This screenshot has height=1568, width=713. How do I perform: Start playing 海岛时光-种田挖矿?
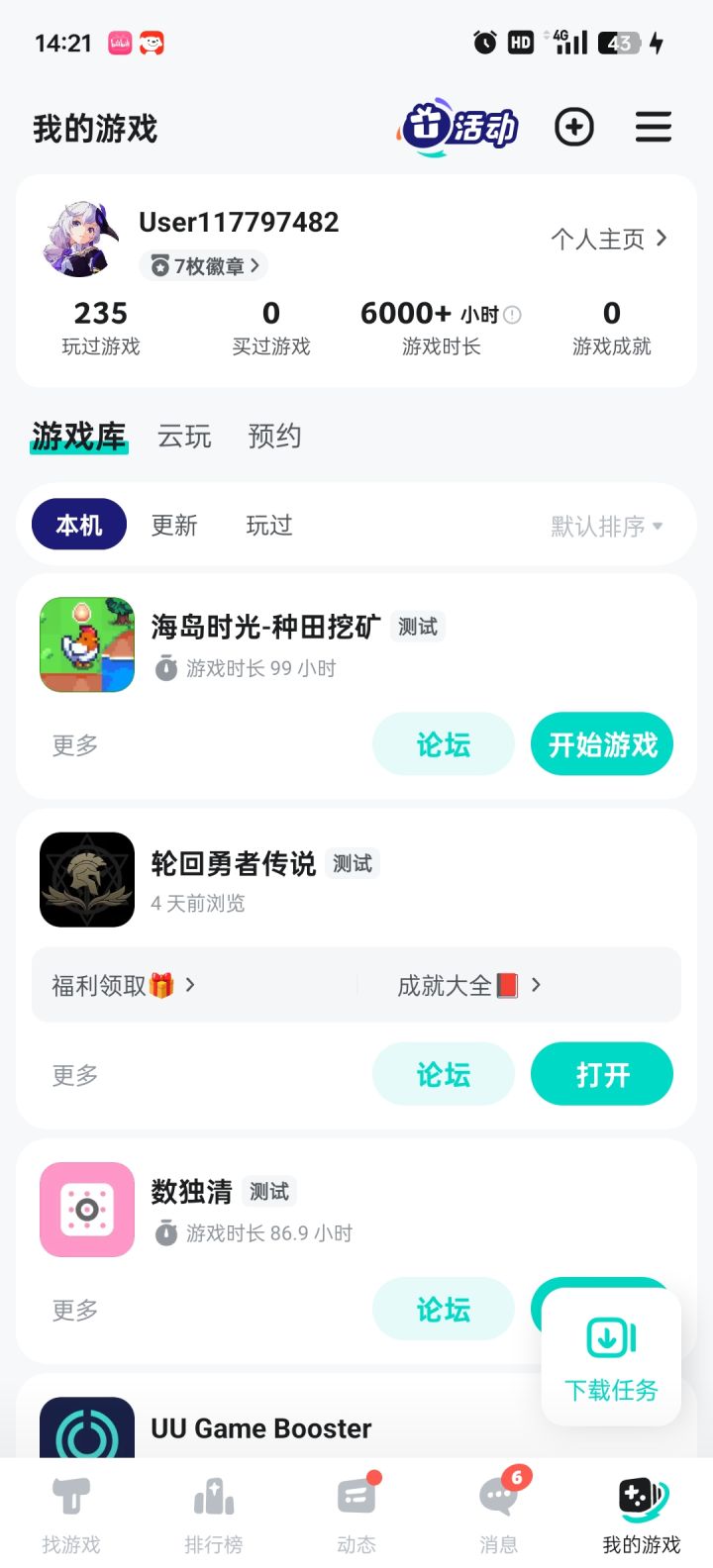(x=602, y=744)
